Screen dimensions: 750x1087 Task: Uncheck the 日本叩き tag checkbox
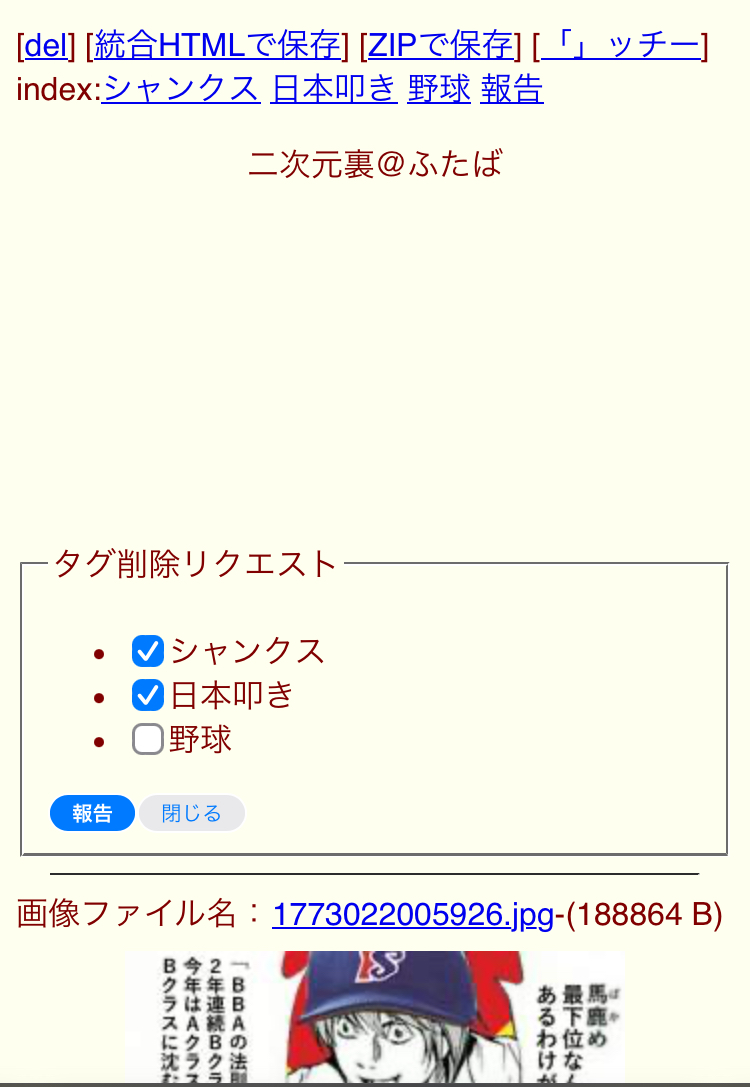(x=148, y=695)
